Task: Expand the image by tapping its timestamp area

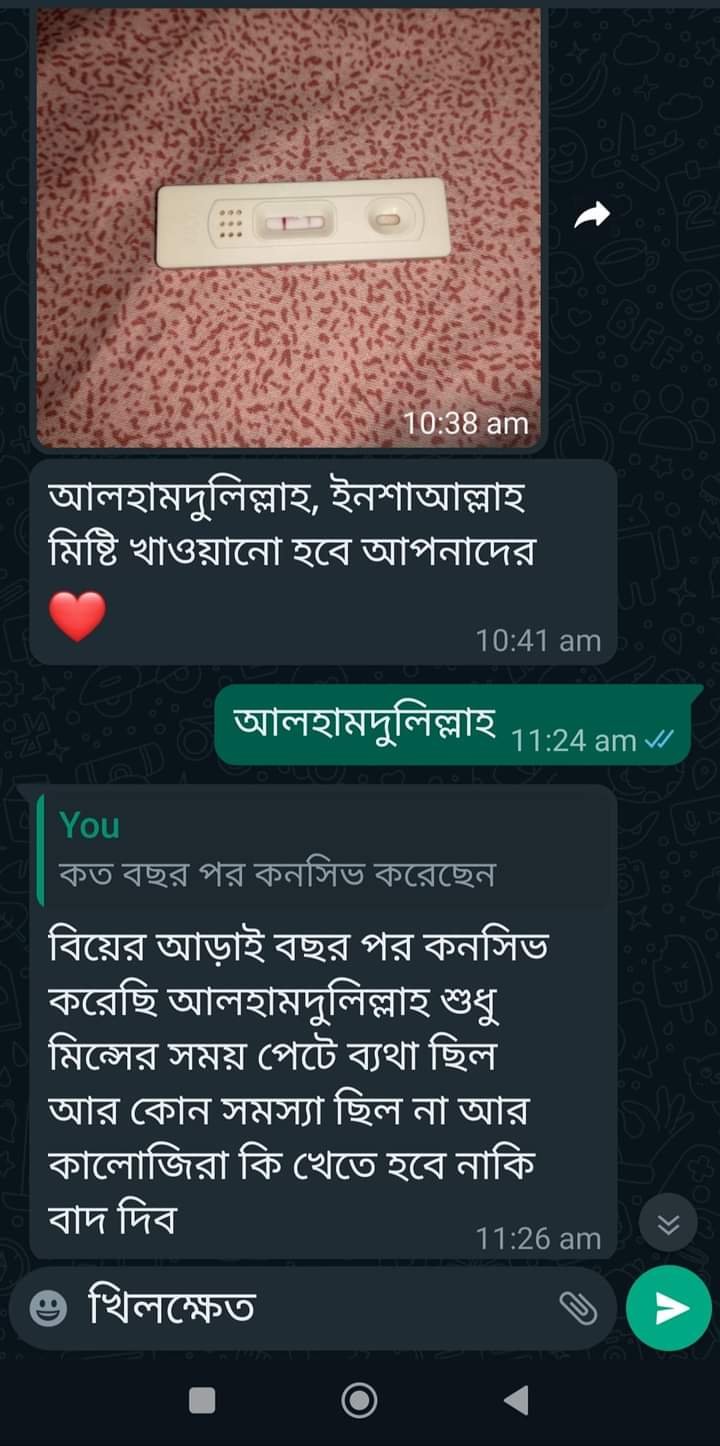Action: point(467,423)
